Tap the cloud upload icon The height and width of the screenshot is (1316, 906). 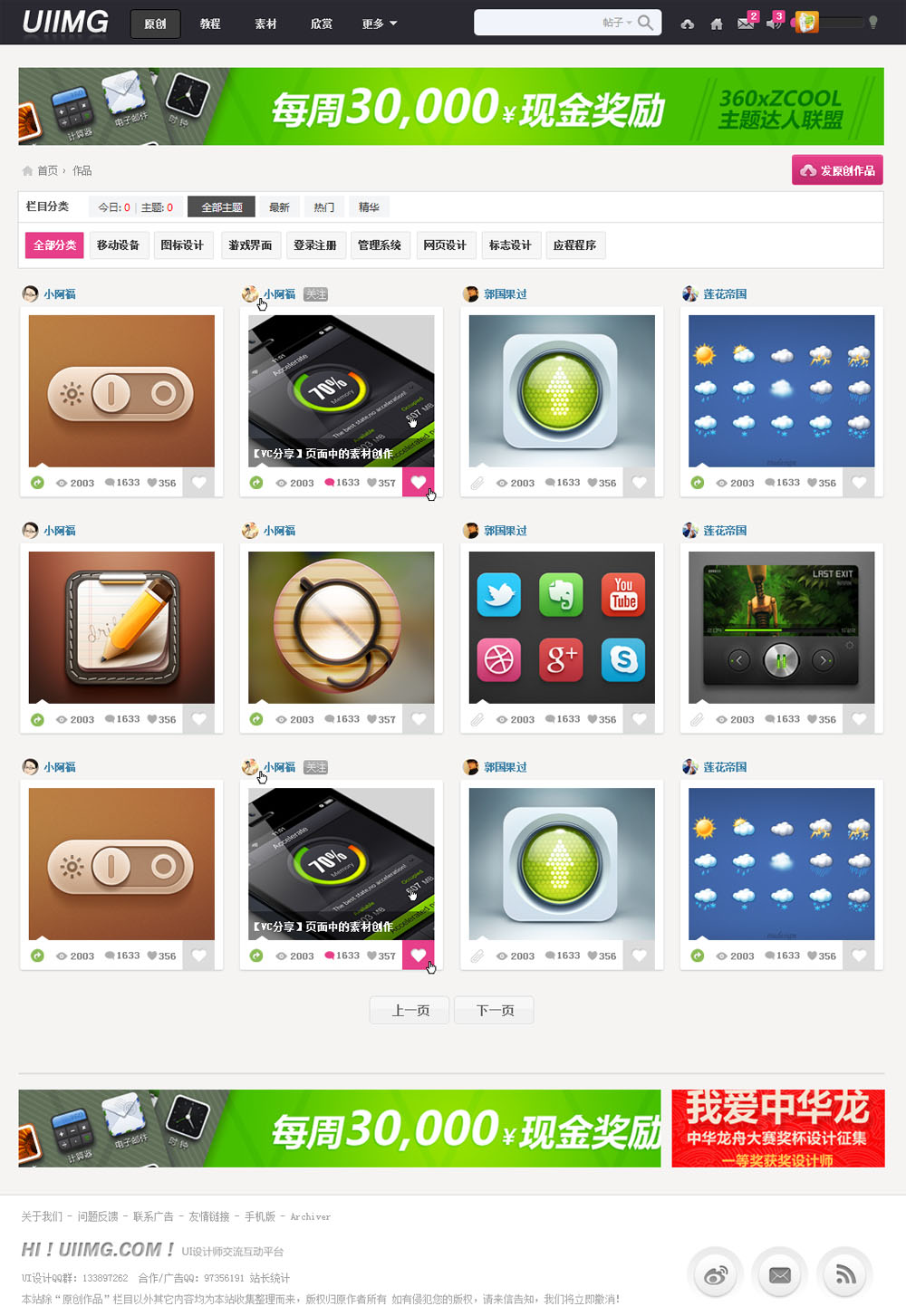[688, 24]
